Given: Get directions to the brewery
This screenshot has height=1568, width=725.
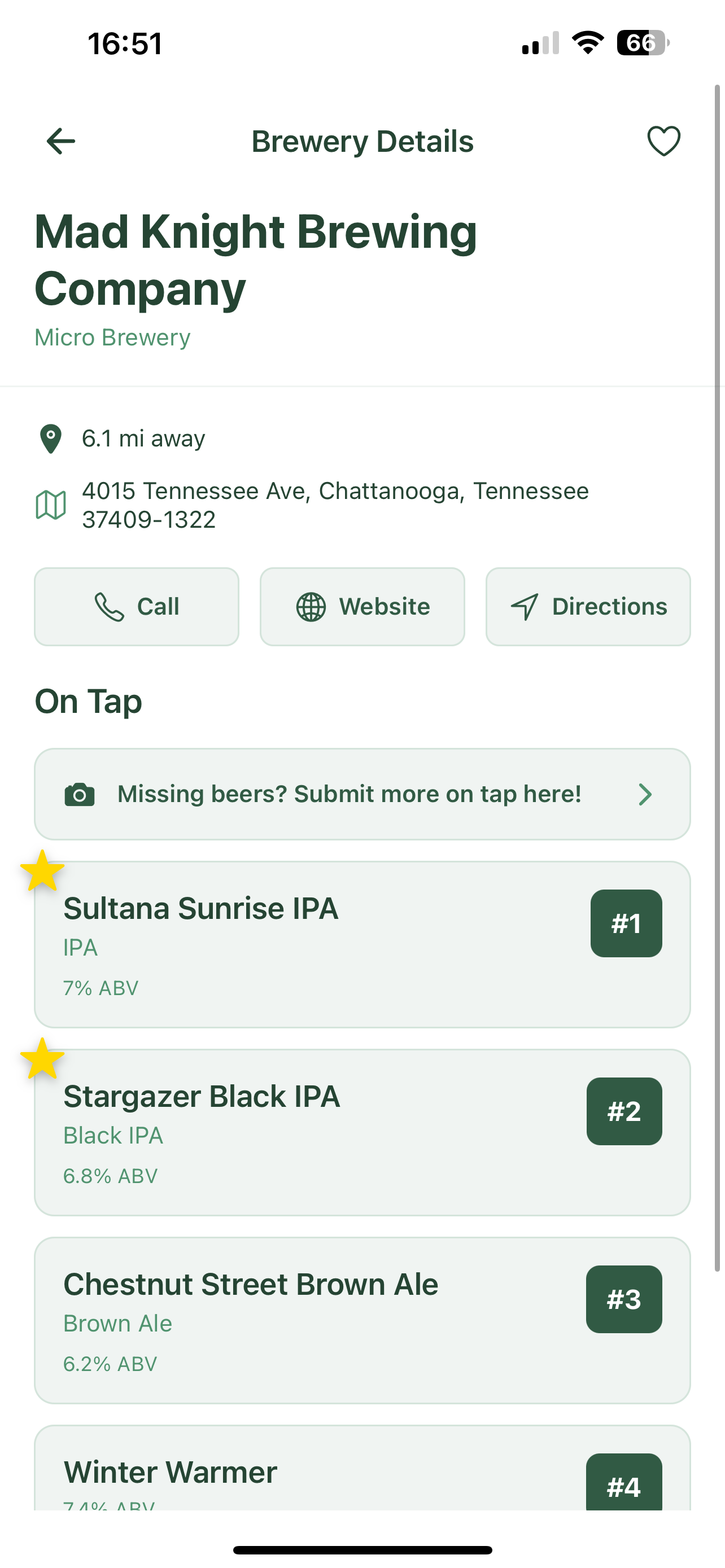Looking at the screenshot, I should [x=588, y=607].
